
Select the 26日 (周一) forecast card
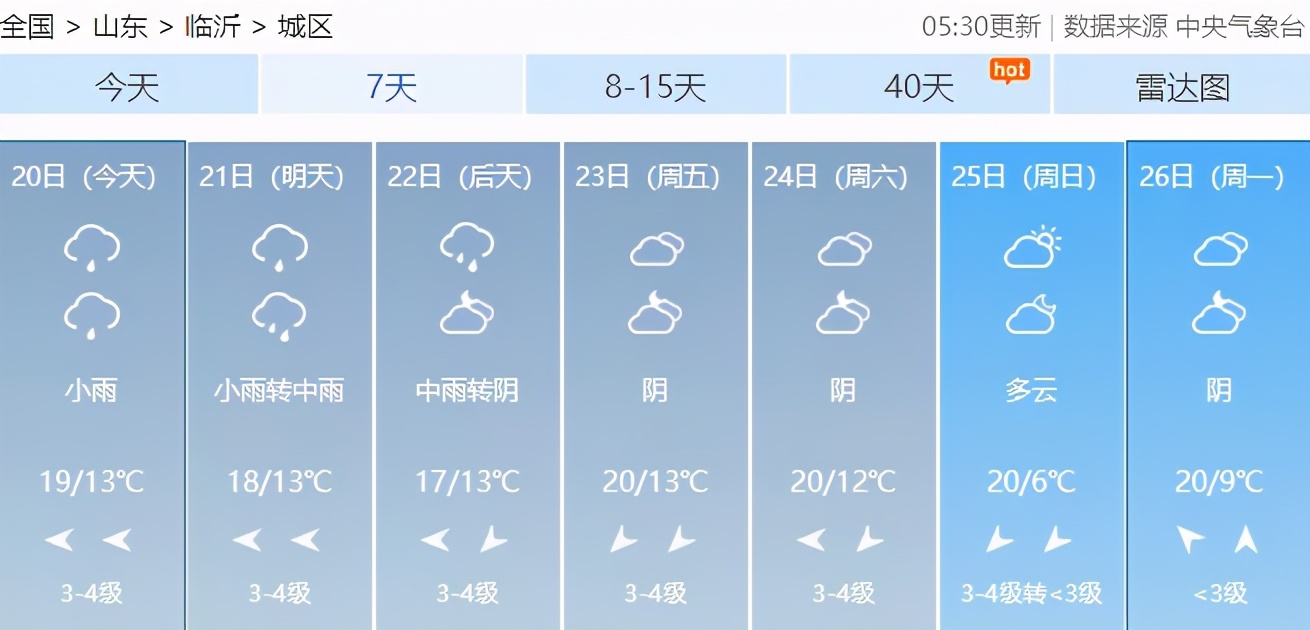[1218, 385]
